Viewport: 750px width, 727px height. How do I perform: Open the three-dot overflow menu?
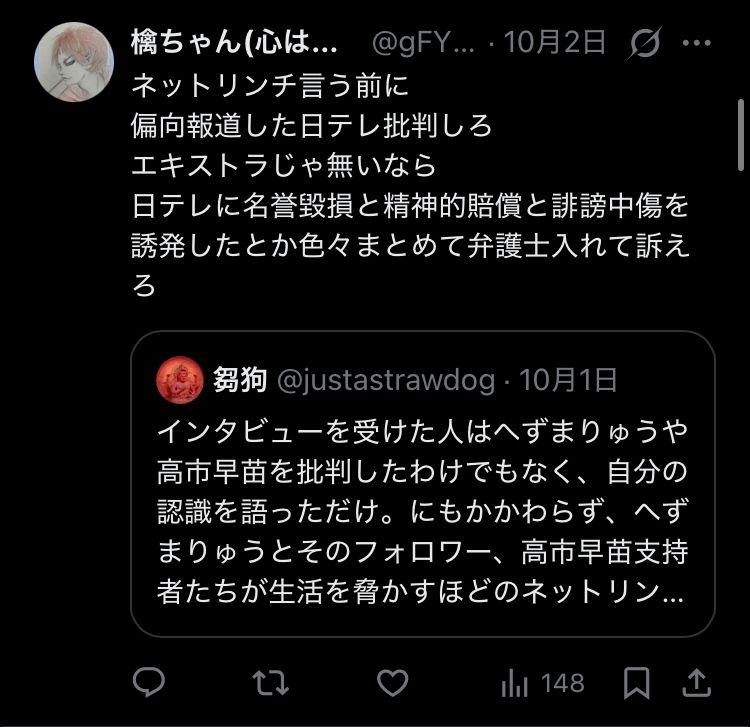pos(697,43)
